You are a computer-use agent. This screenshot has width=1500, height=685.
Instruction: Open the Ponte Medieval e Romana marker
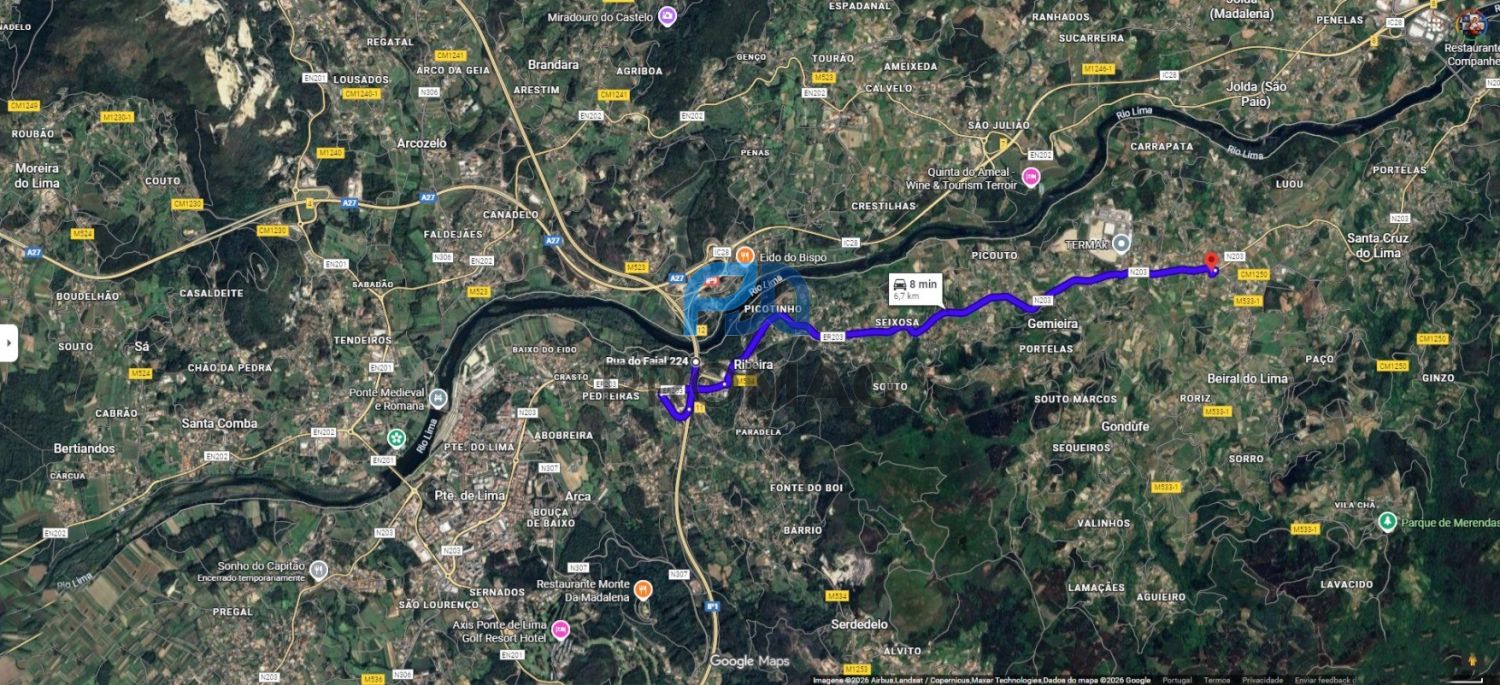pyautogui.click(x=437, y=398)
